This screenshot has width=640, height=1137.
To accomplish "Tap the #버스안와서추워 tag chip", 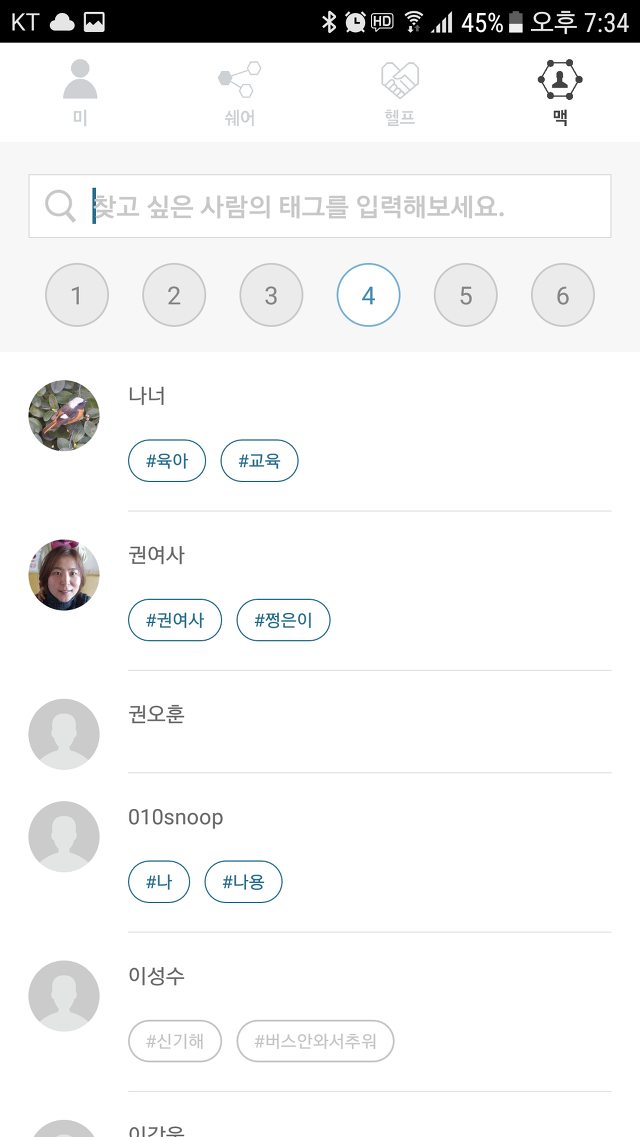I will [x=315, y=1041].
